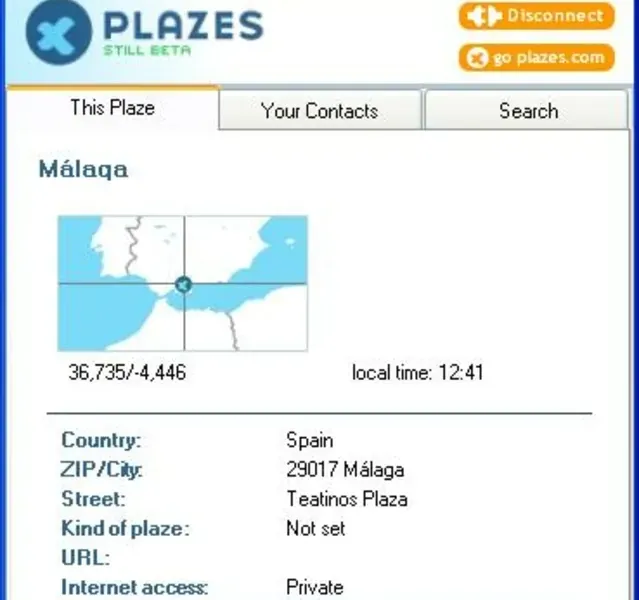This screenshot has height=600, width=639.
Task: Open the Málaga location map
Action: [182, 284]
